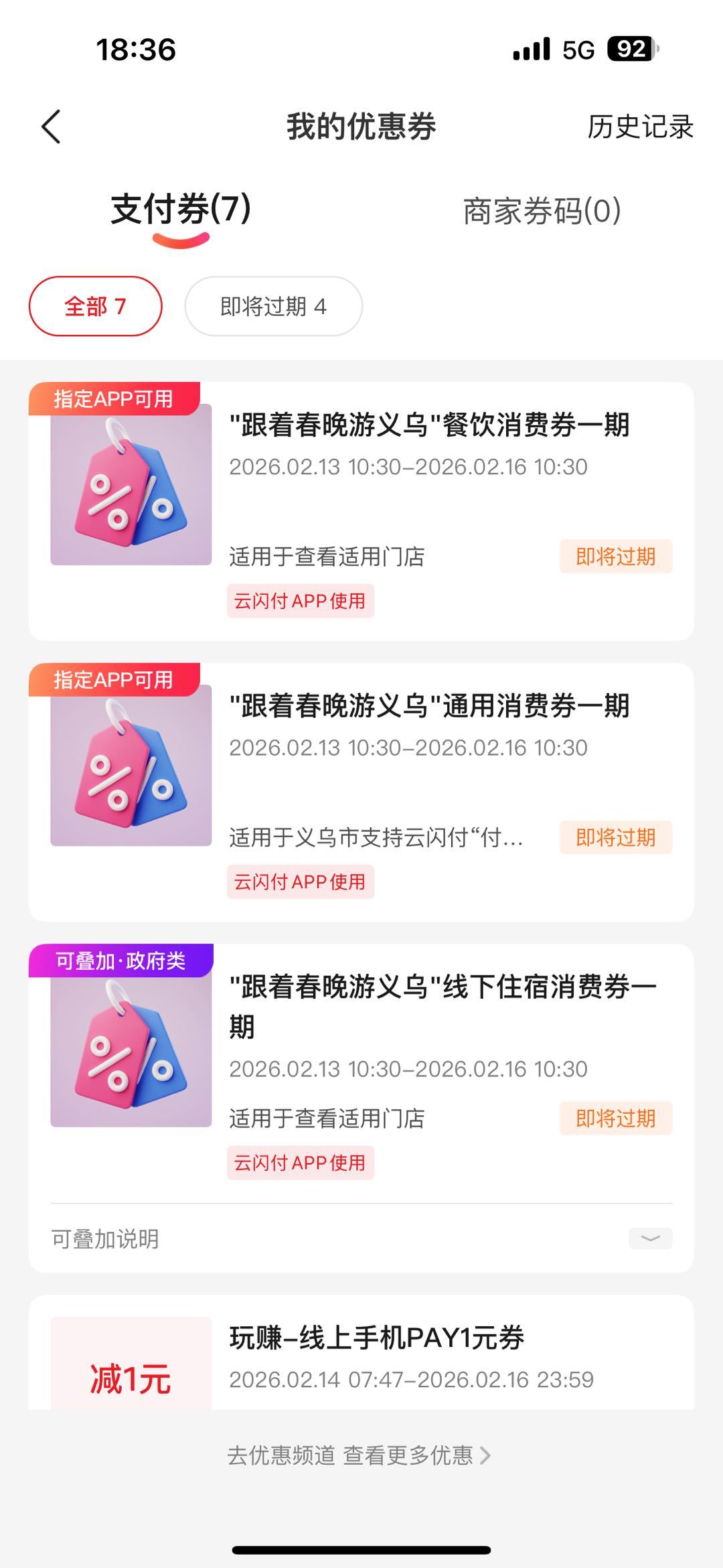The width and height of the screenshot is (723, 1568).
Task: Go back using the top-left arrow
Action: click(51, 127)
